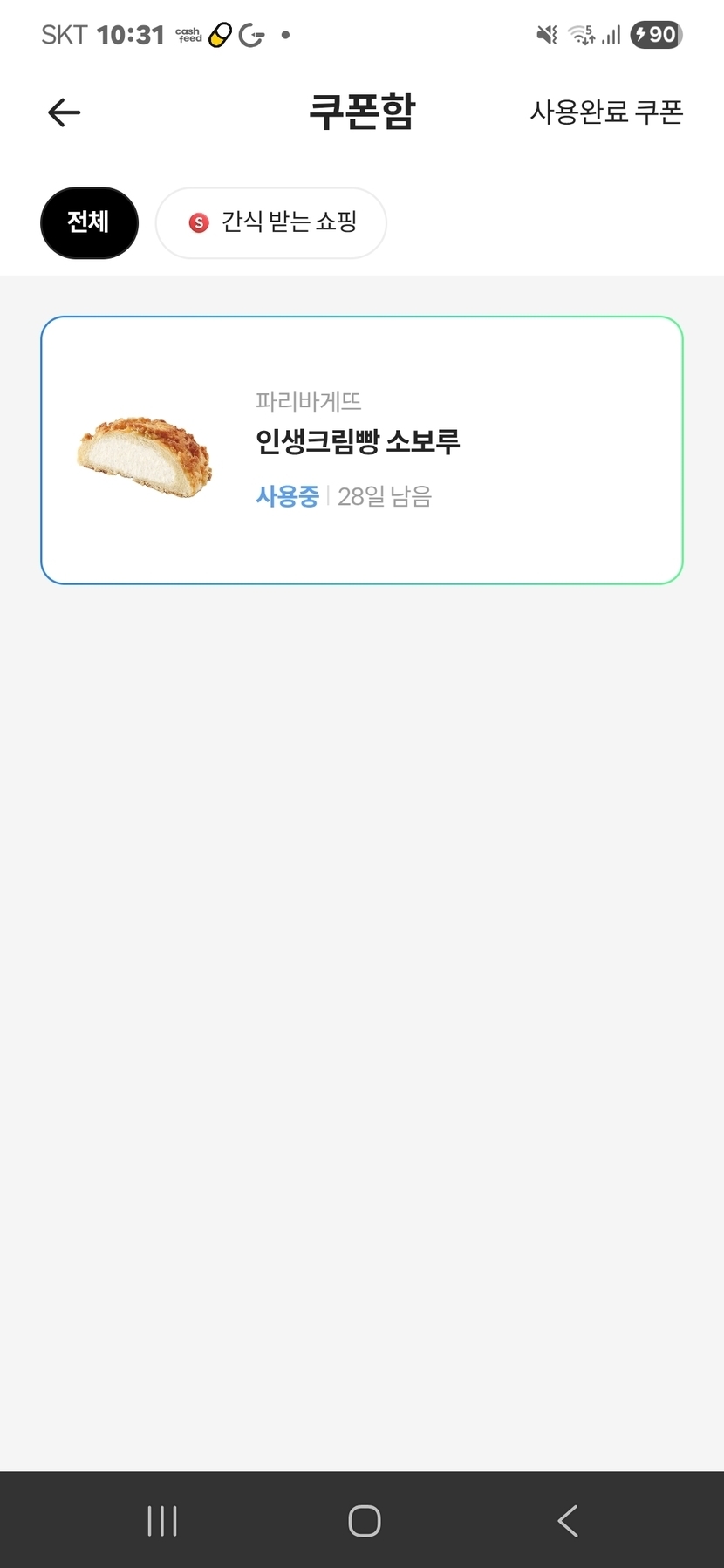Select the 전체 filter chip

(x=89, y=222)
